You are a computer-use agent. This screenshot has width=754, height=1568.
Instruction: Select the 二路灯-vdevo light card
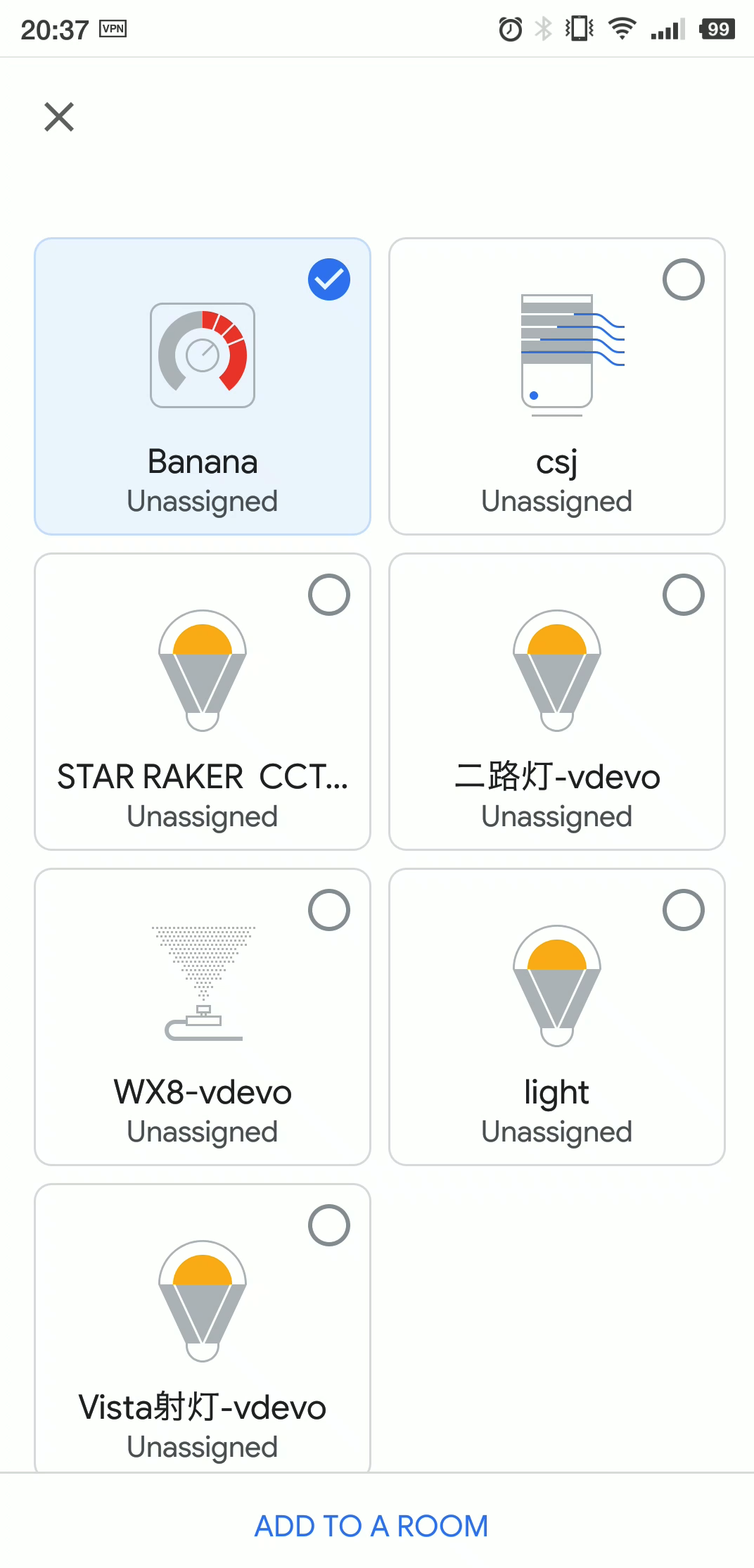click(x=557, y=702)
